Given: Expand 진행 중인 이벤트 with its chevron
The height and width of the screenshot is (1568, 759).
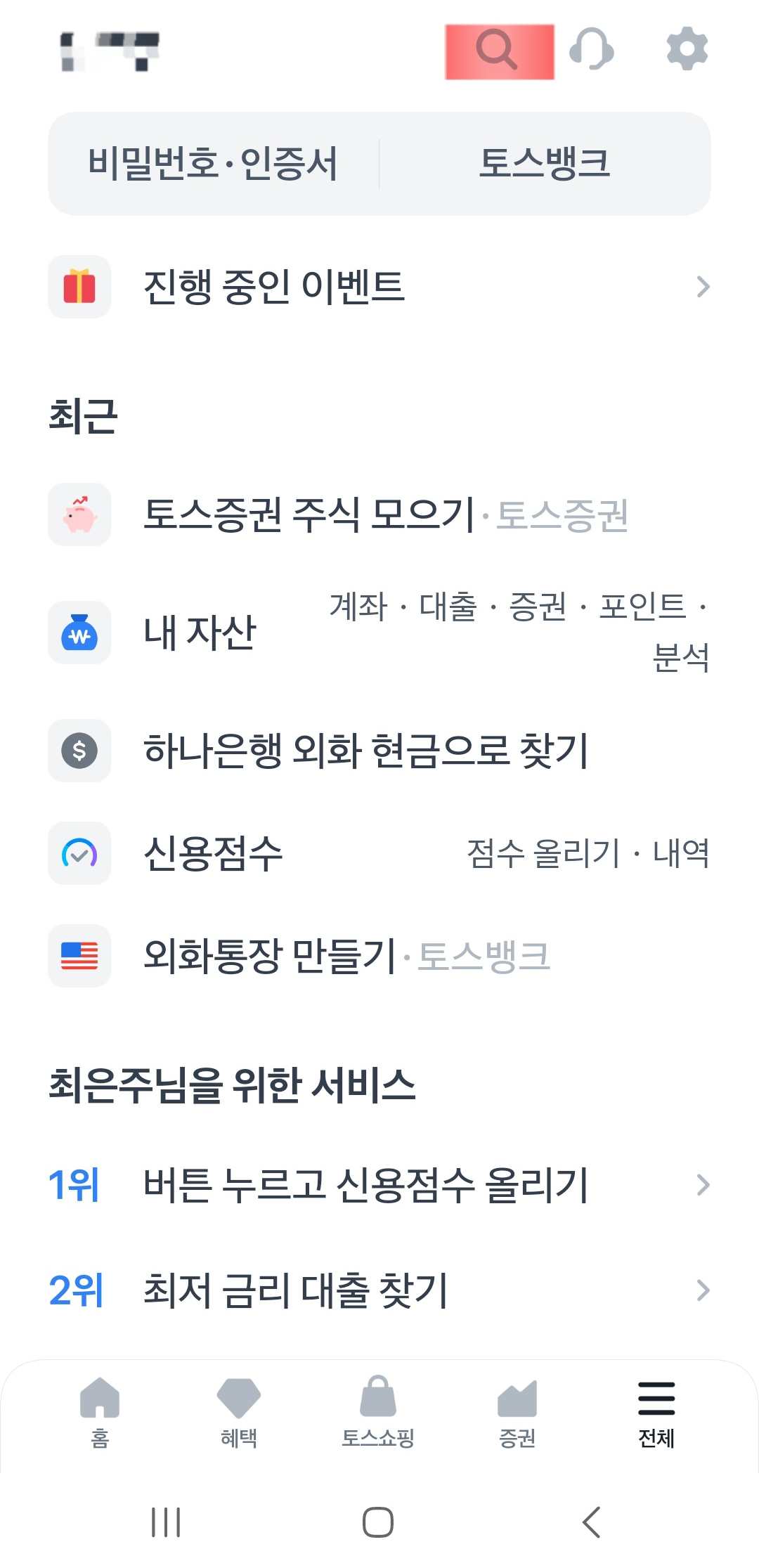Looking at the screenshot, I should [x=703, y=286].
